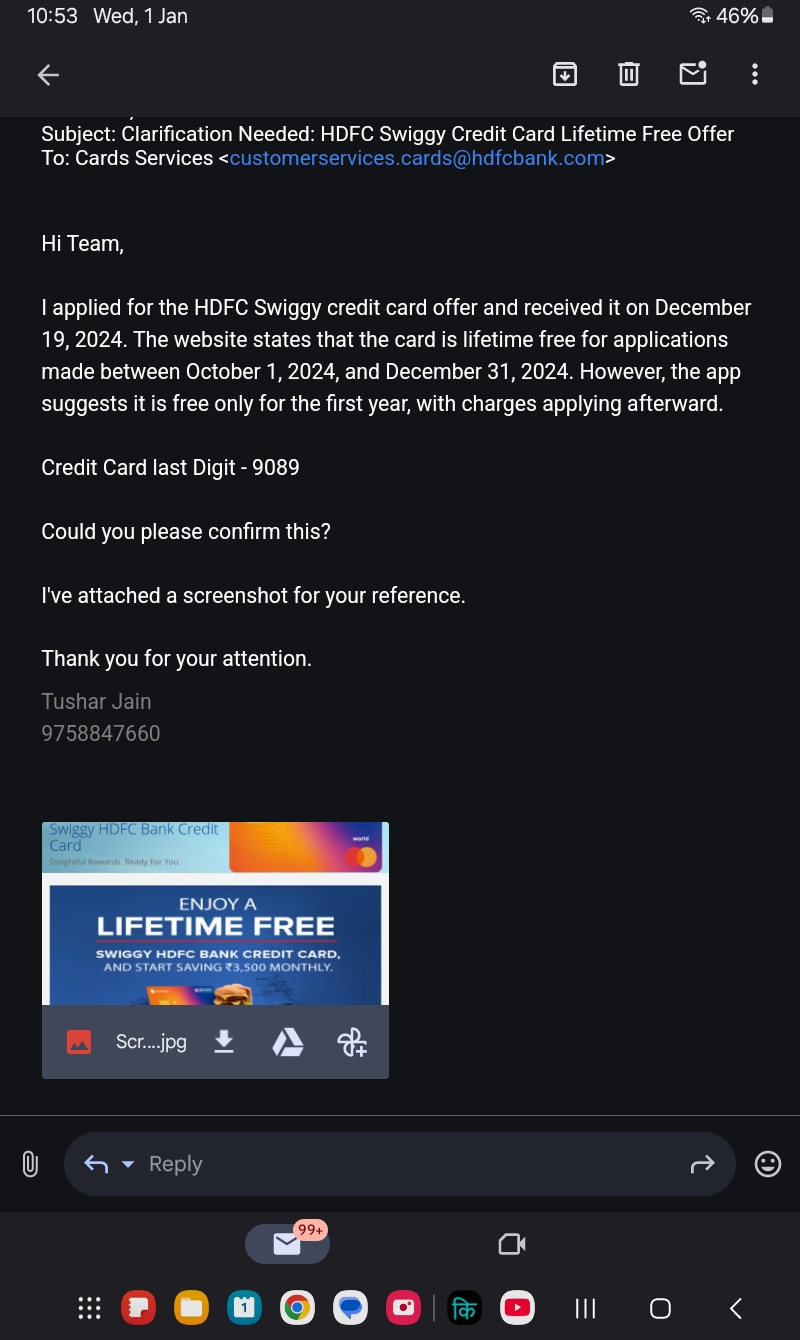Forward this email
This screenshot has height=1340, width=800.
pos(703,1164)
